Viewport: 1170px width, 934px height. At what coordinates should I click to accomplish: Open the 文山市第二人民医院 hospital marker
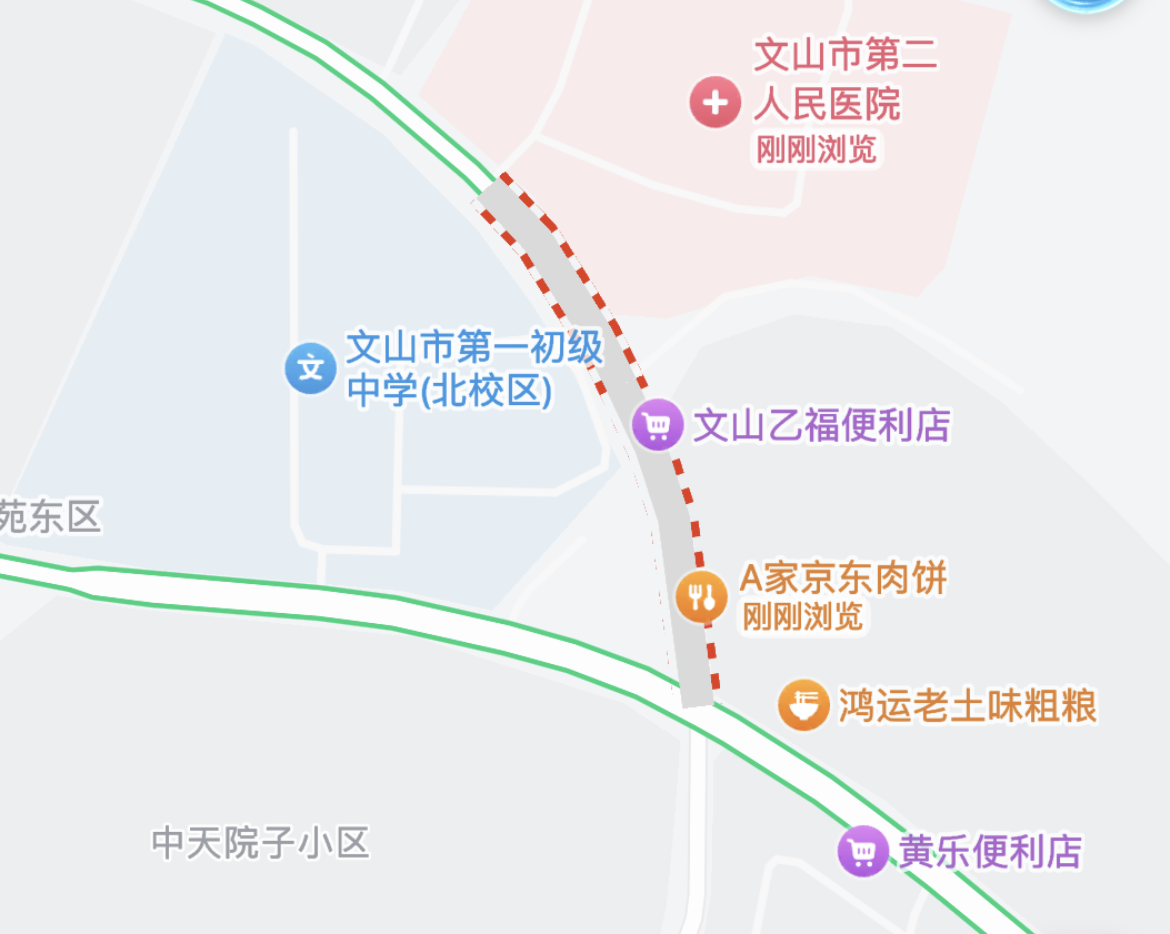click(715, 102)
